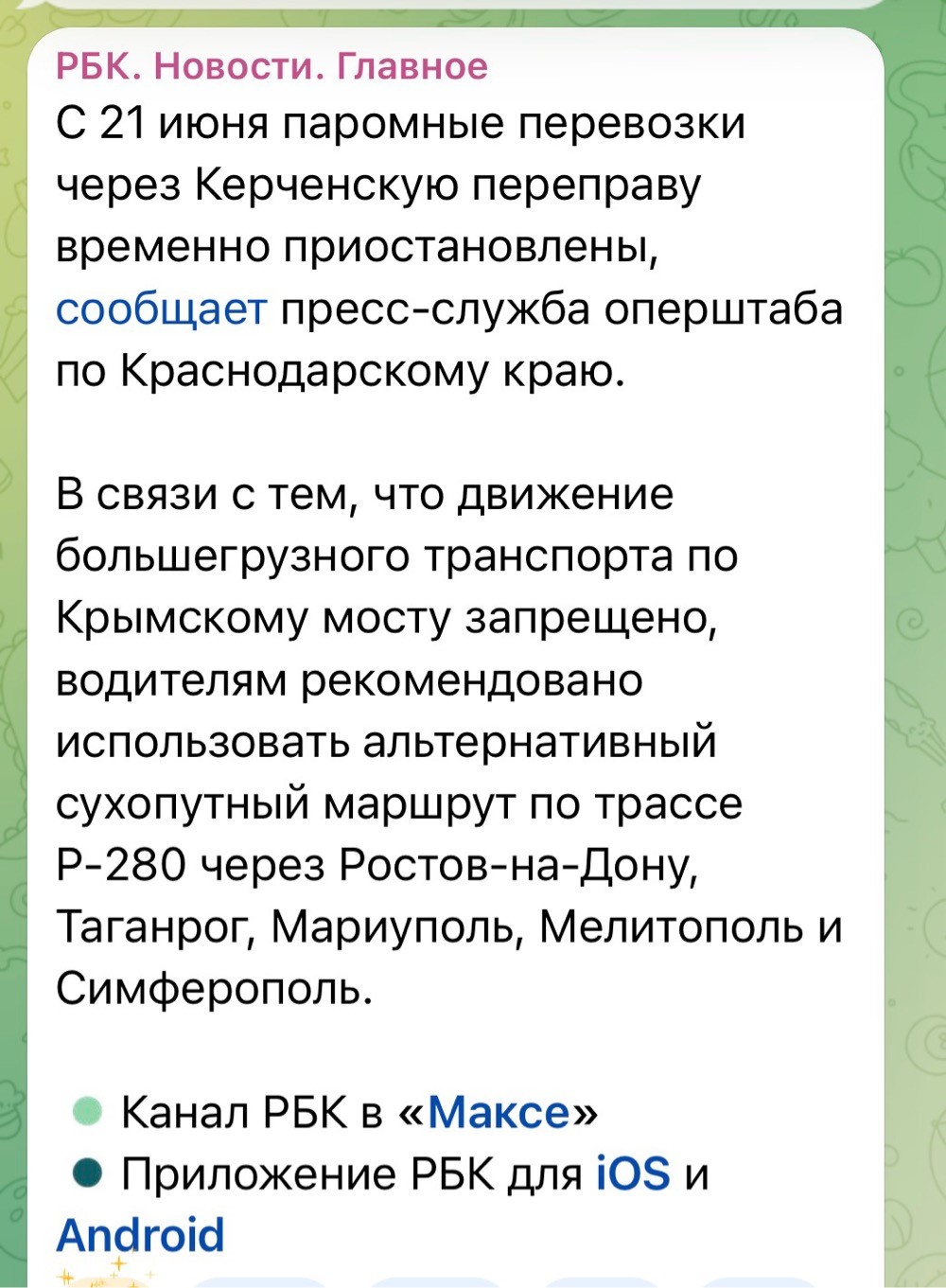This screenshot has height=1288, width=946.
Task: Follow the iOS app link
Action: (633, 1173)
